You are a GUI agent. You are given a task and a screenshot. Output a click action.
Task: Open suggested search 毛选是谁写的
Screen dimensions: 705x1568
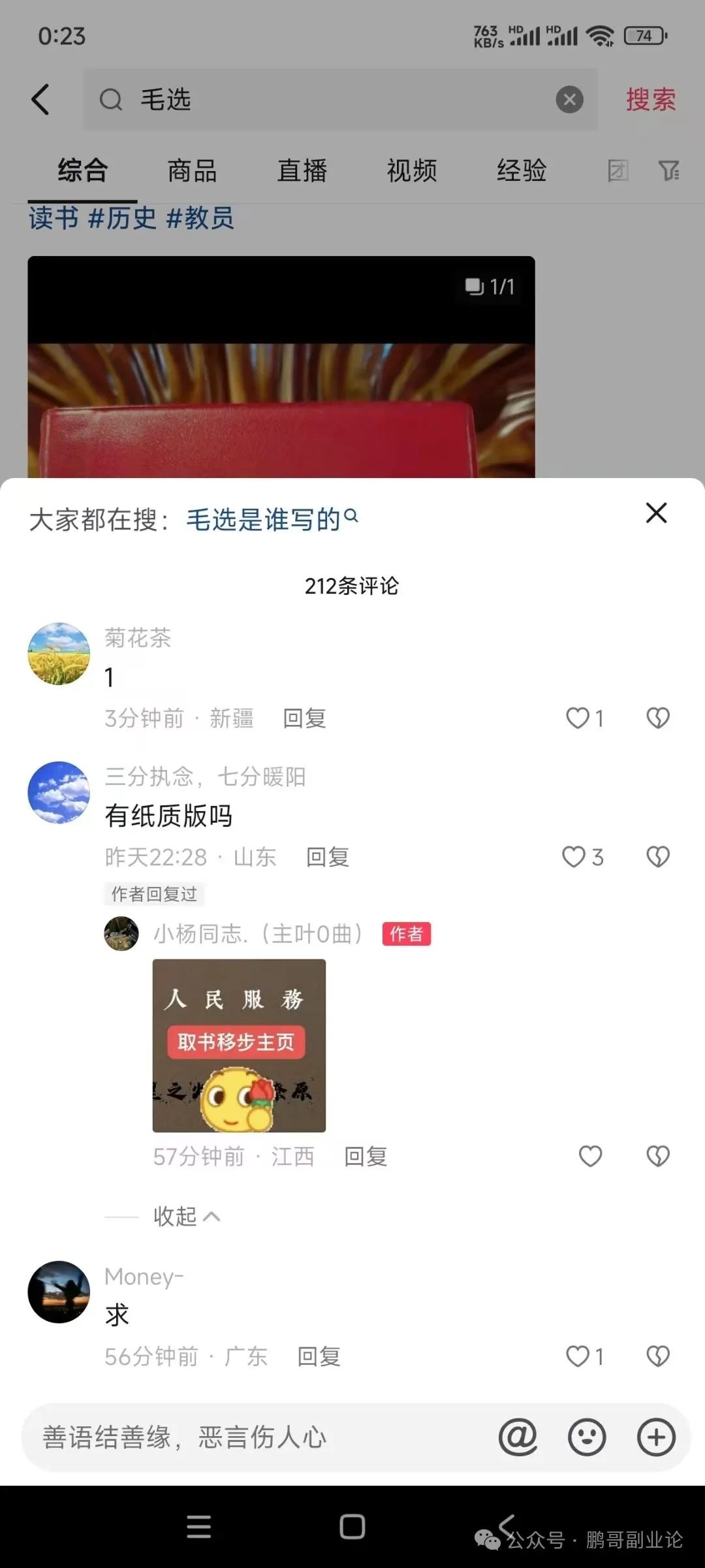tap(271, 520)
